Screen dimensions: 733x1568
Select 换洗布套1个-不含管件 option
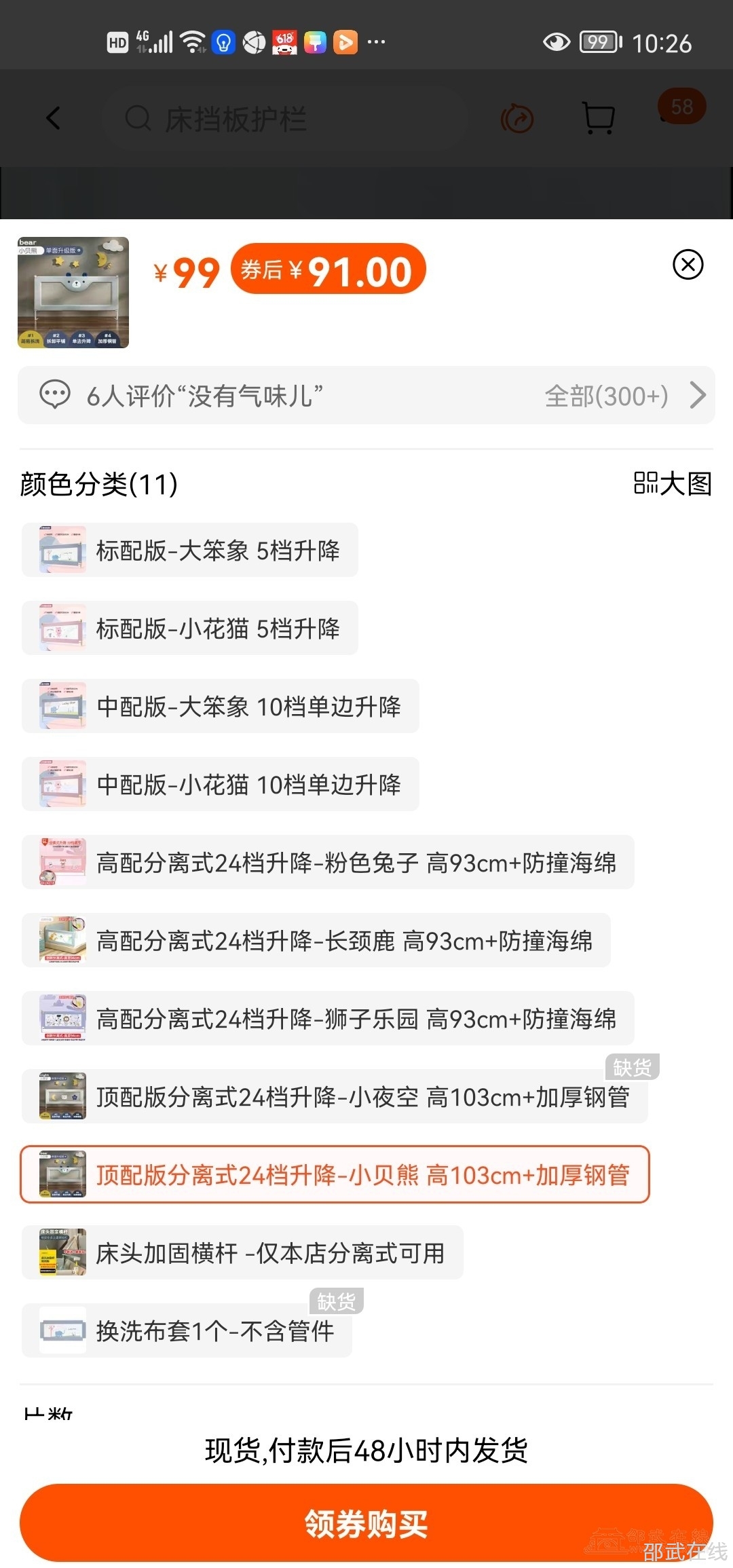187,1331
